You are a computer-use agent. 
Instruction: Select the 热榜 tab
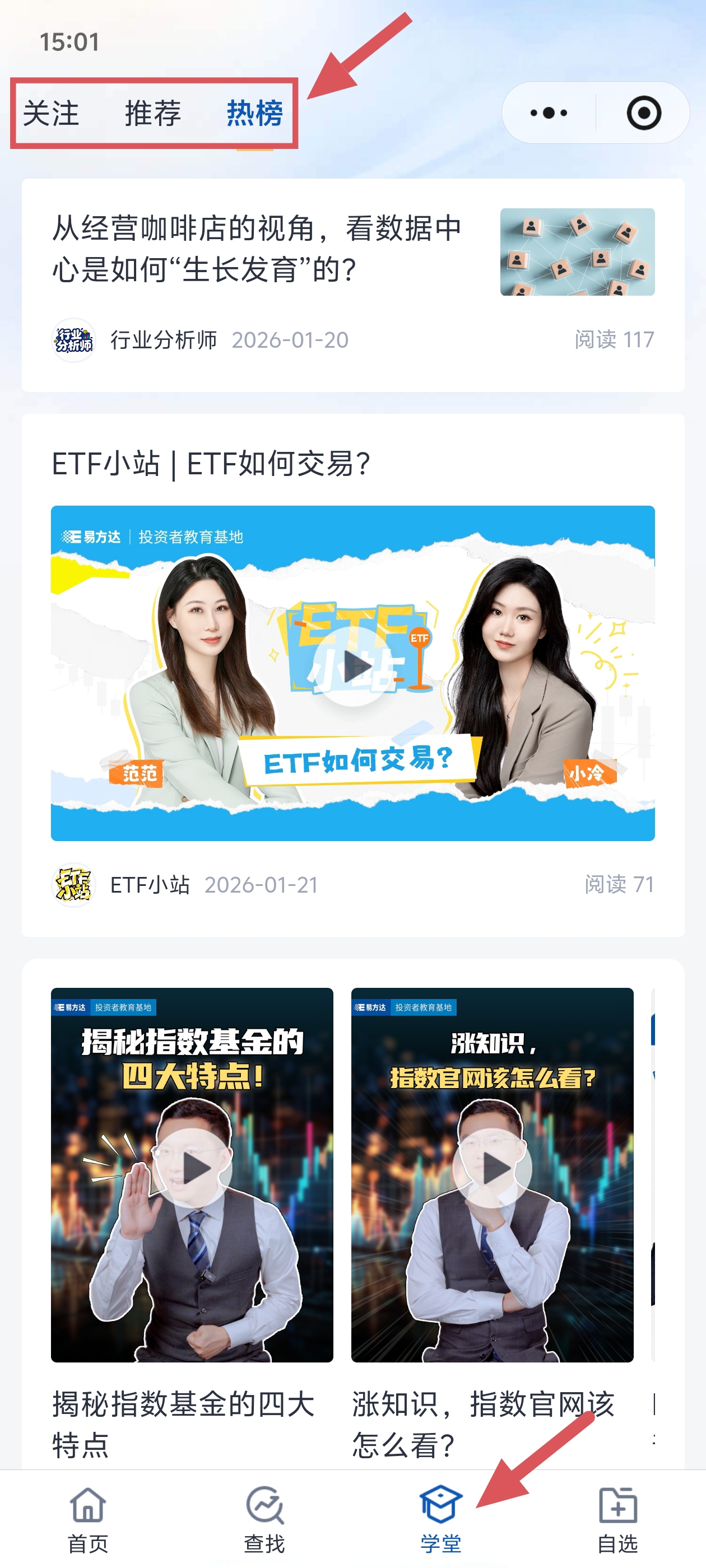click(254, 114)
